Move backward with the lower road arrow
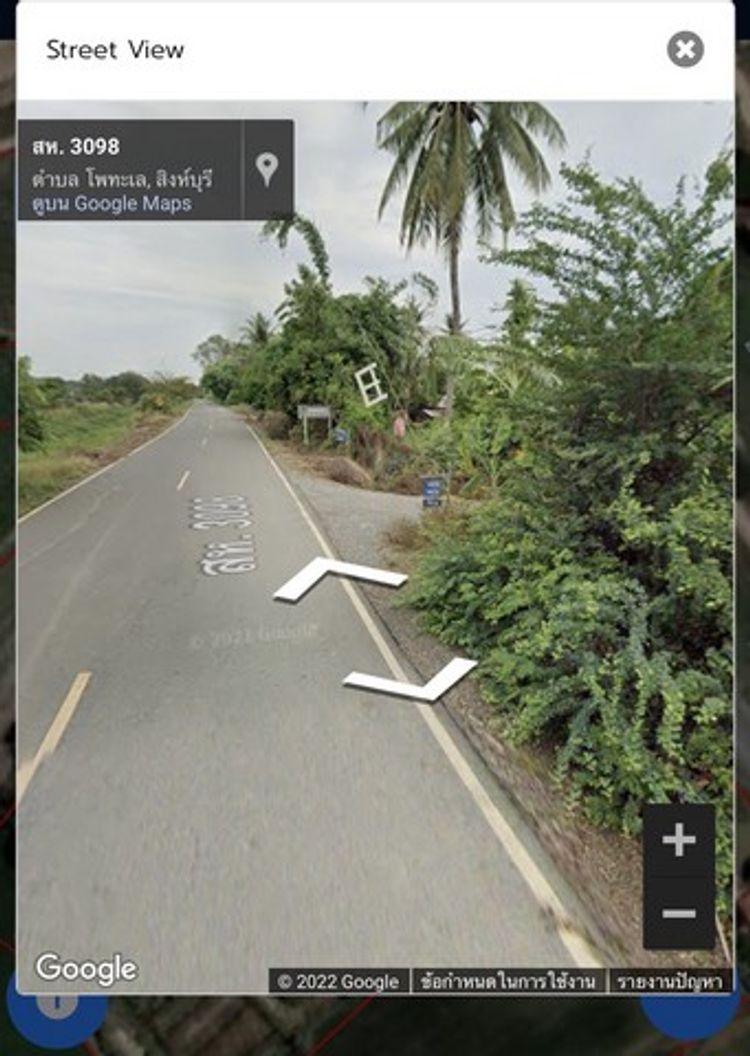Viewport: 750px width, 1056px height. click(412, 680)
